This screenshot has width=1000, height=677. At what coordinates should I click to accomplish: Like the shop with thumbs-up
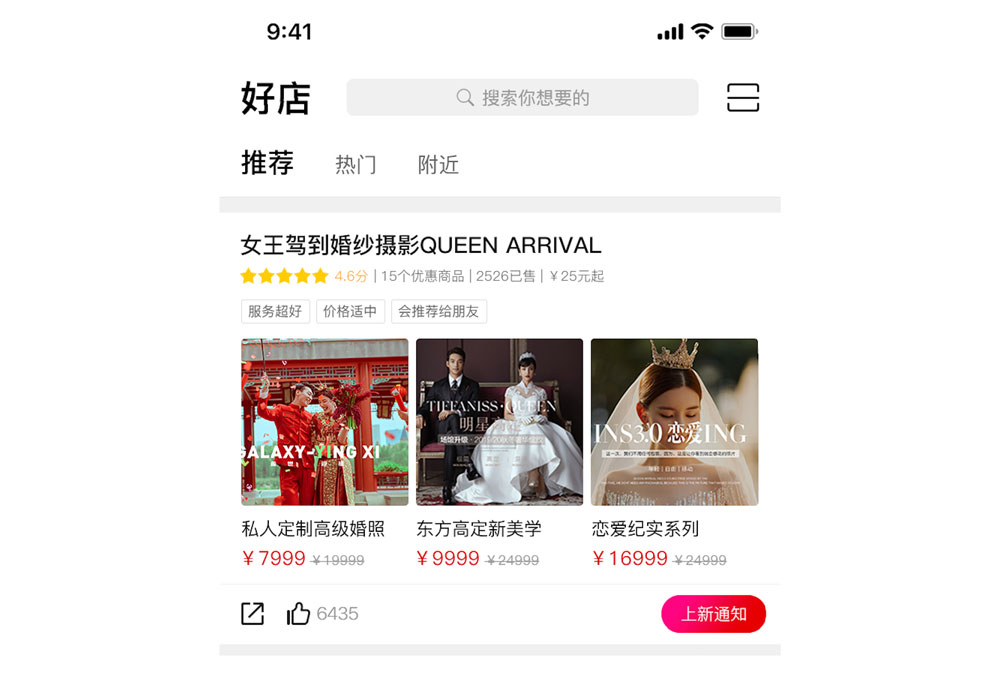pyautogui.click(x=298, y=614)
